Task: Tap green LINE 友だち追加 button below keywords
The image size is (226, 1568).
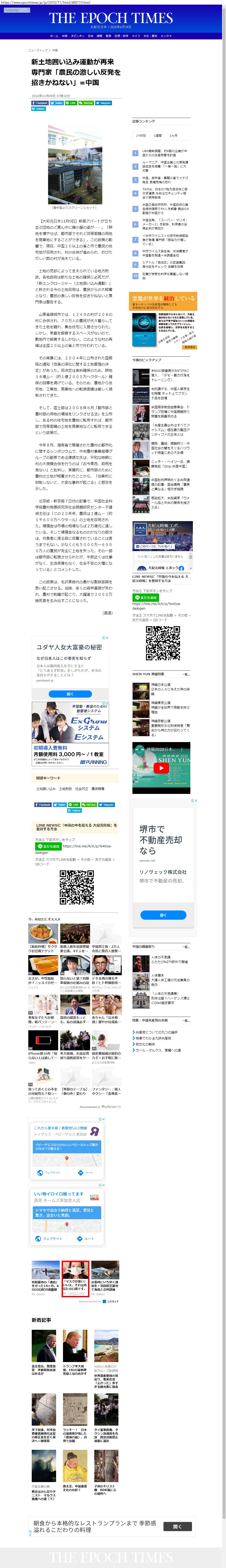Action: click(49, 847)
